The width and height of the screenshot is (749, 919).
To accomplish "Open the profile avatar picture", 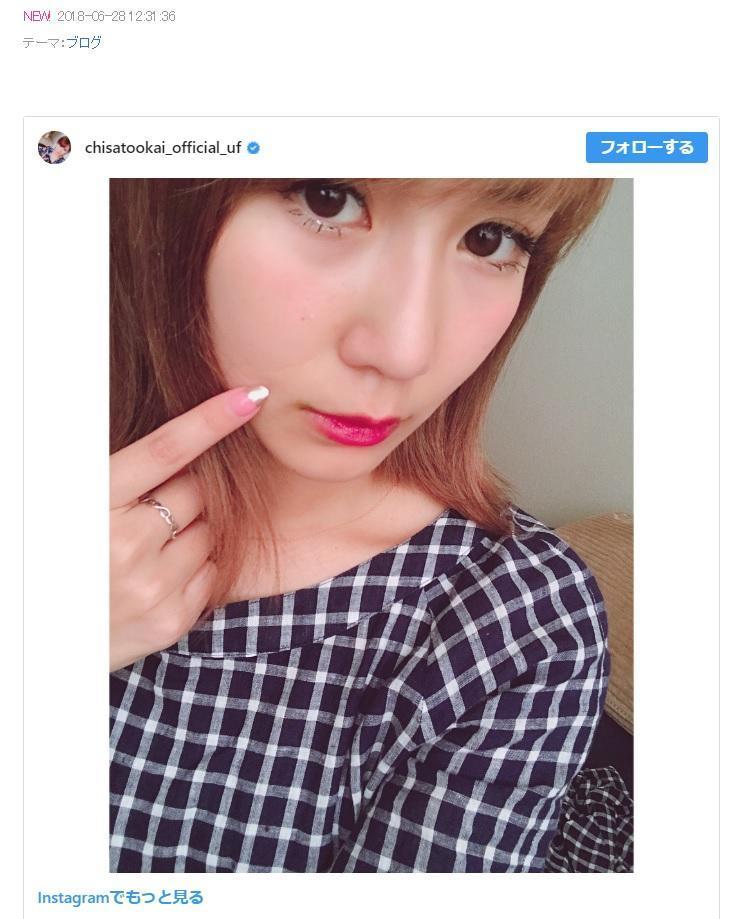I will point(54,147).
